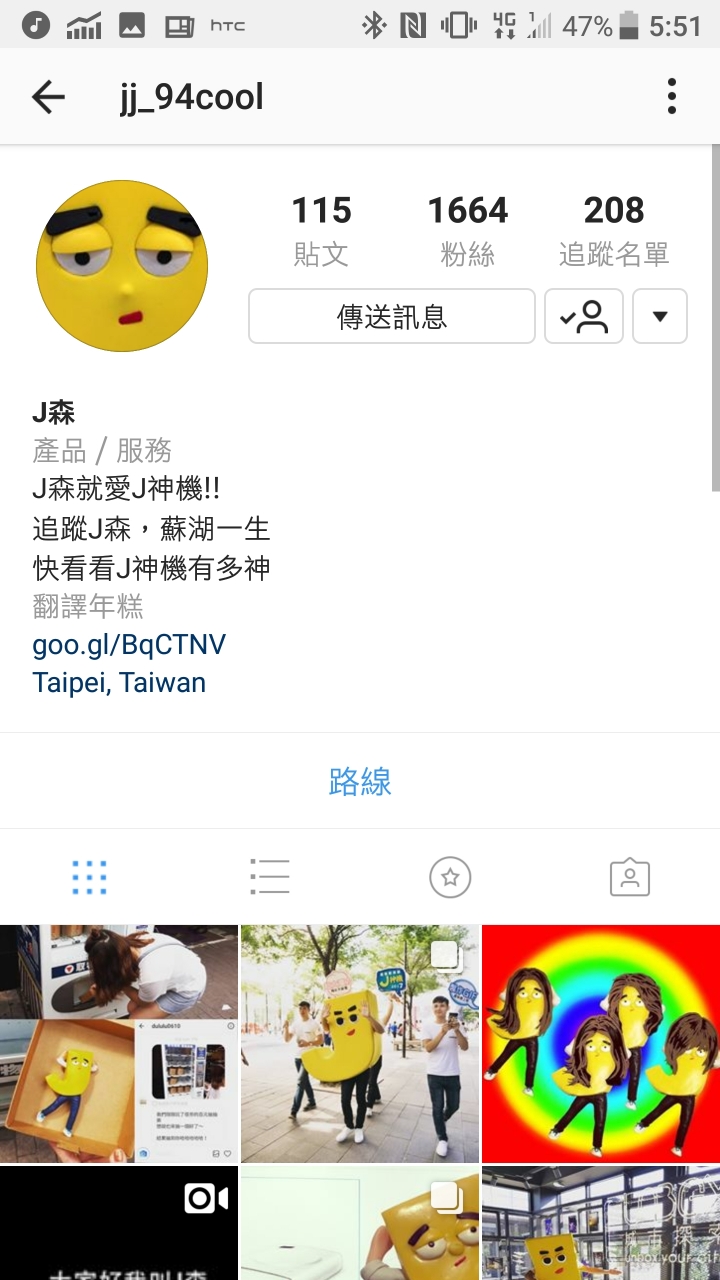Open the vending machine collage post

pyautogui.click(x=119, y=1043)
